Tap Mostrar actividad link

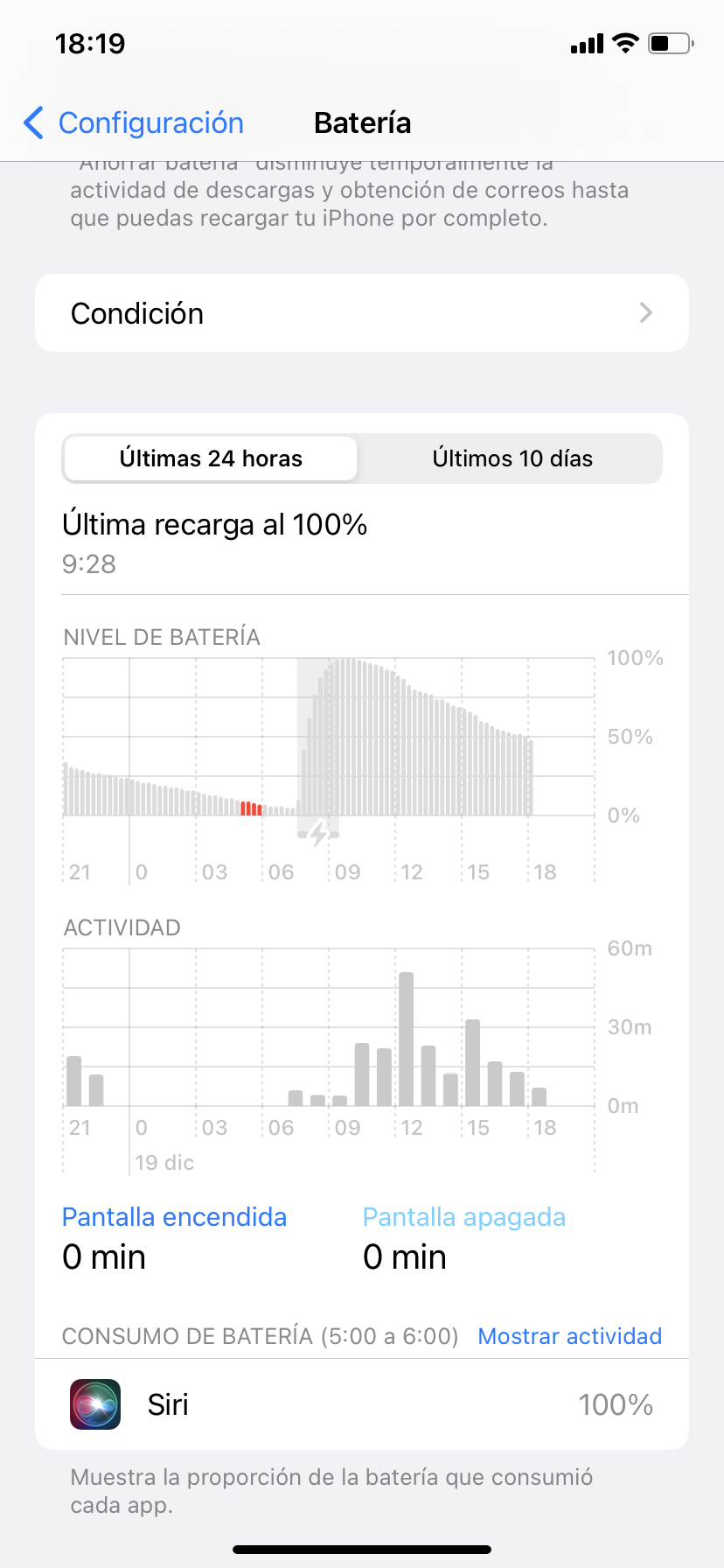[x=569, y=1336]
